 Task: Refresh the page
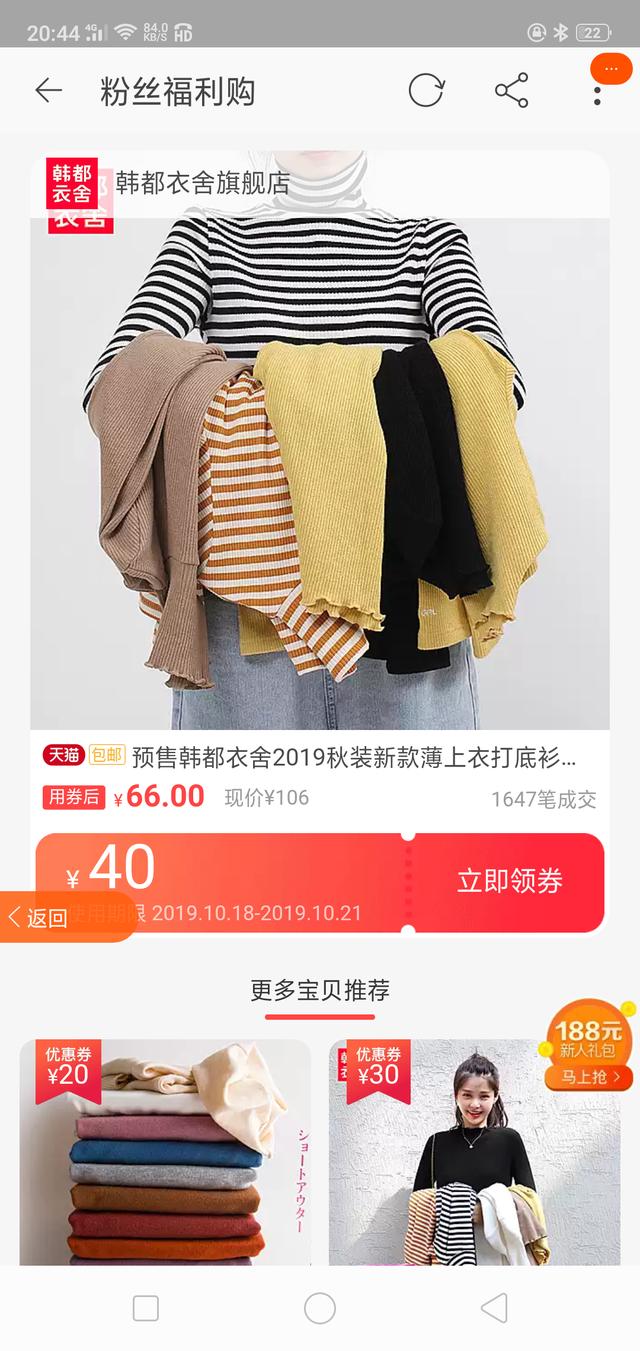click(426, 91)
